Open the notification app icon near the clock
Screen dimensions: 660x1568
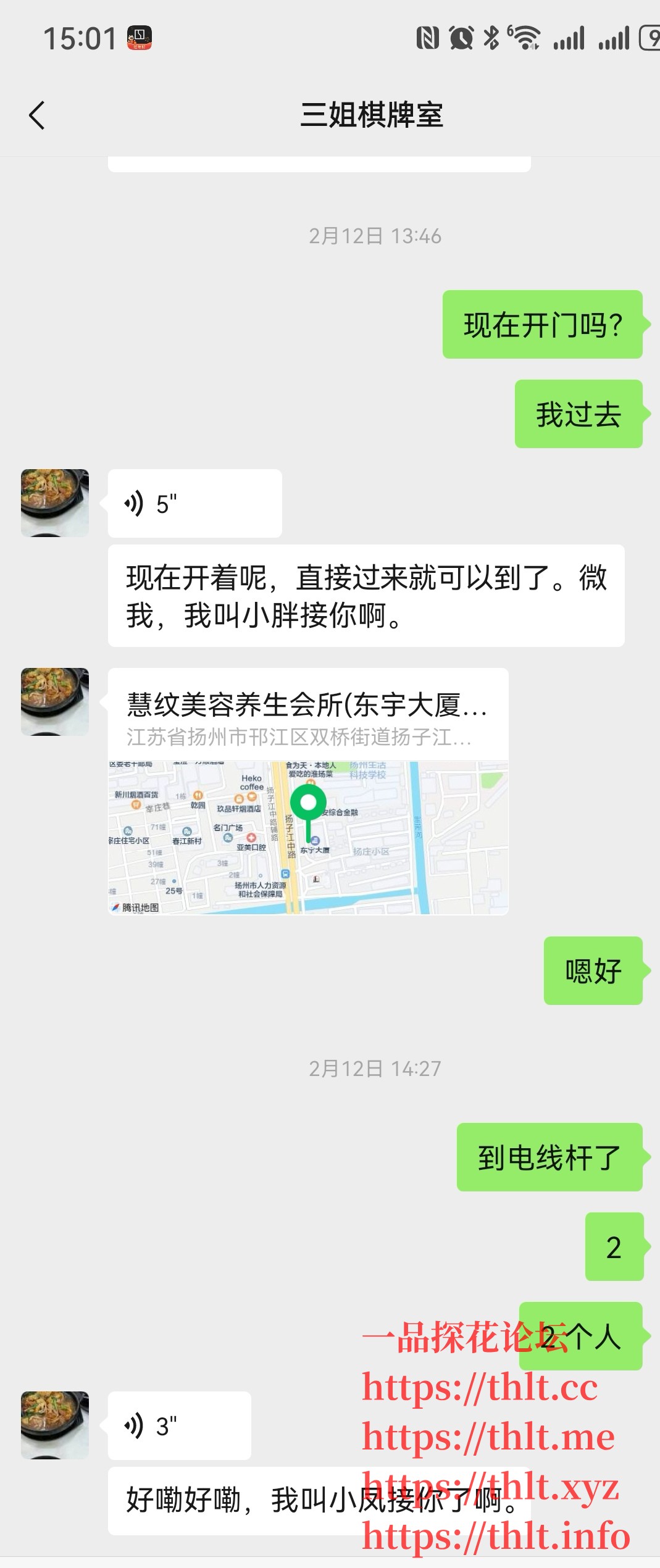click(141, 38)
